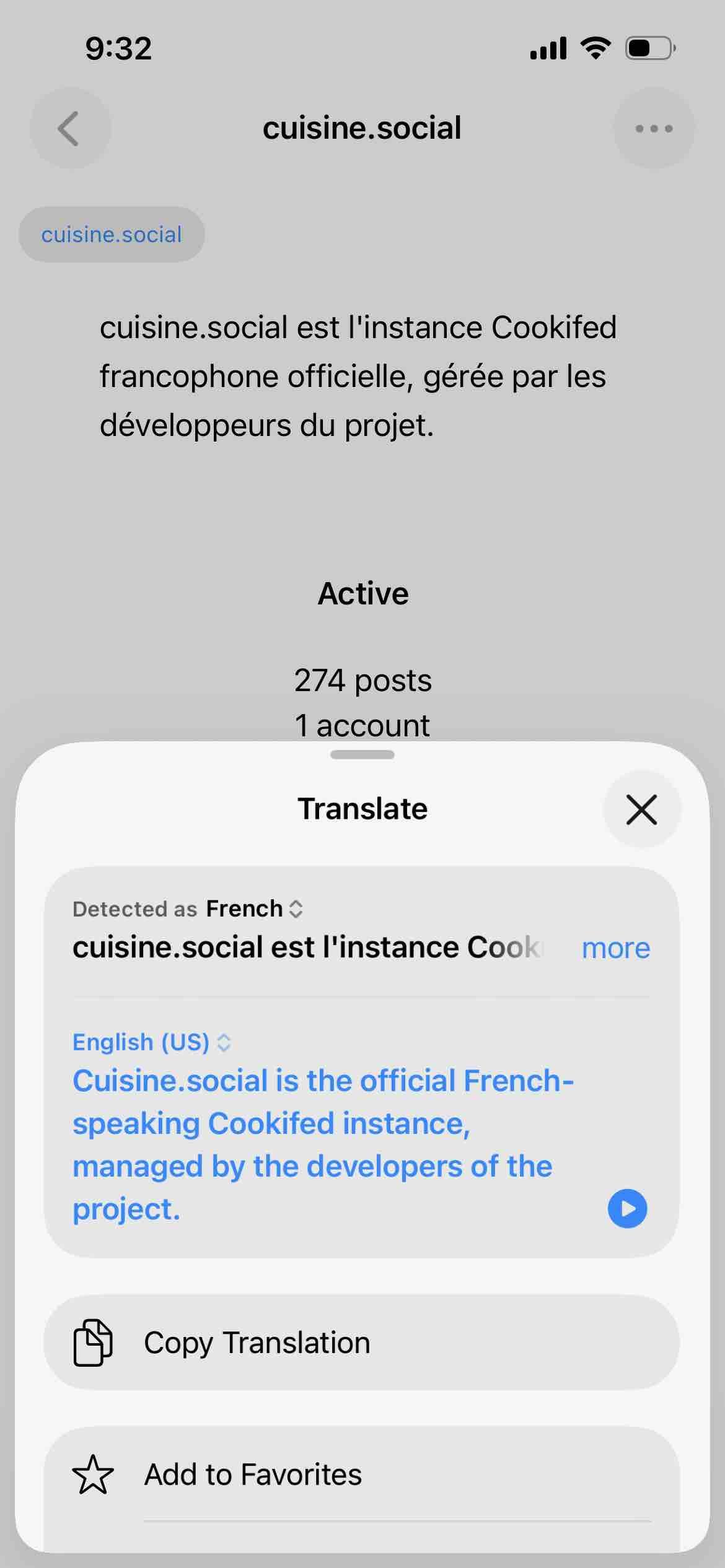
Task: Change the English (US) target language
Action: 152,1042
